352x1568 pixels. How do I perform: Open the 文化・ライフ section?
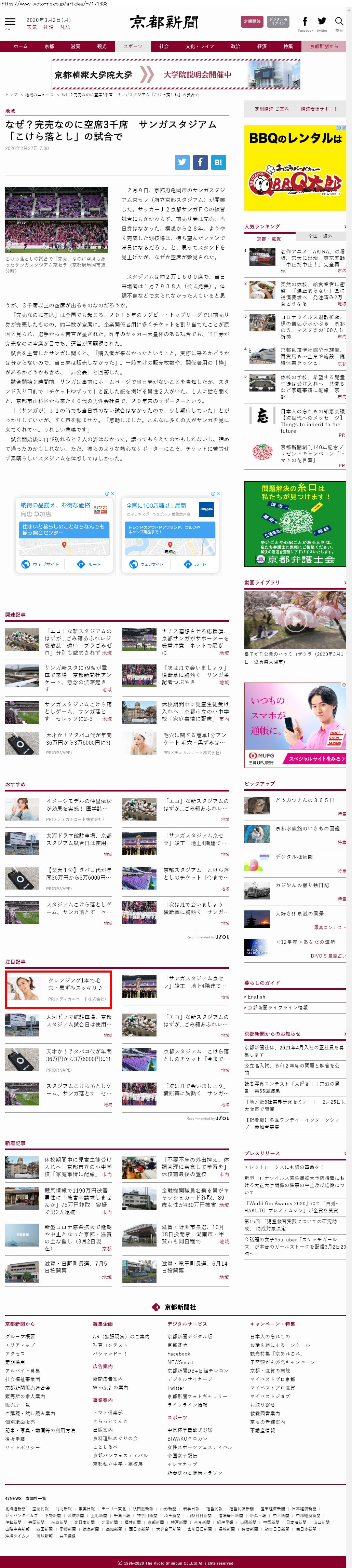200,46
